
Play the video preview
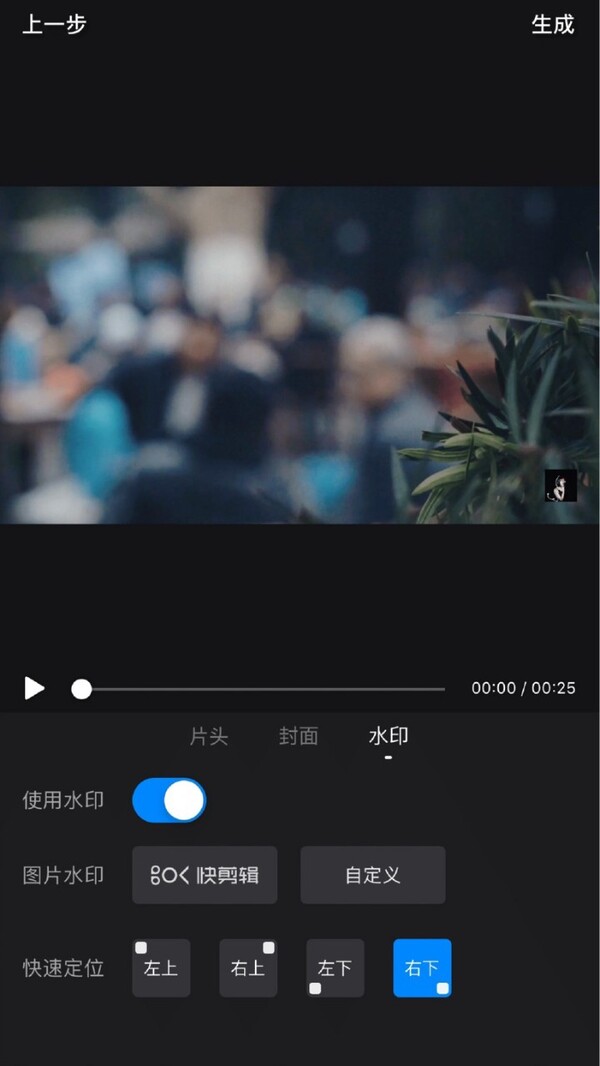pyautogui.click(x=34, y=688)
